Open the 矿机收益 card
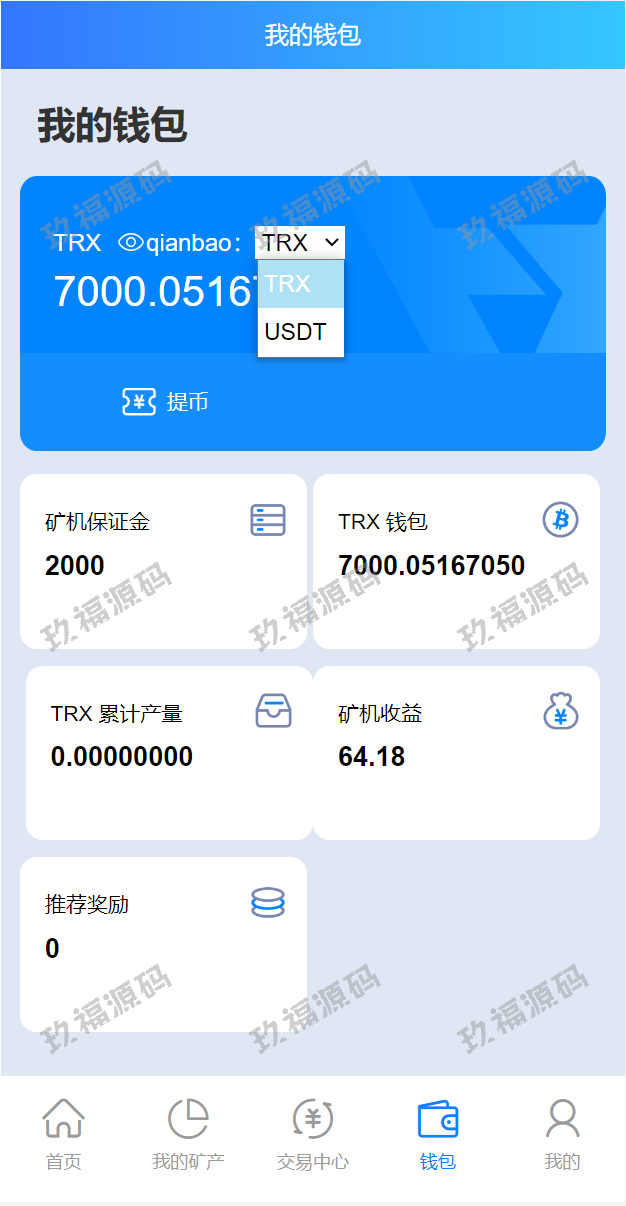Screen dimensions: 626x1206 tap(456, 752)
